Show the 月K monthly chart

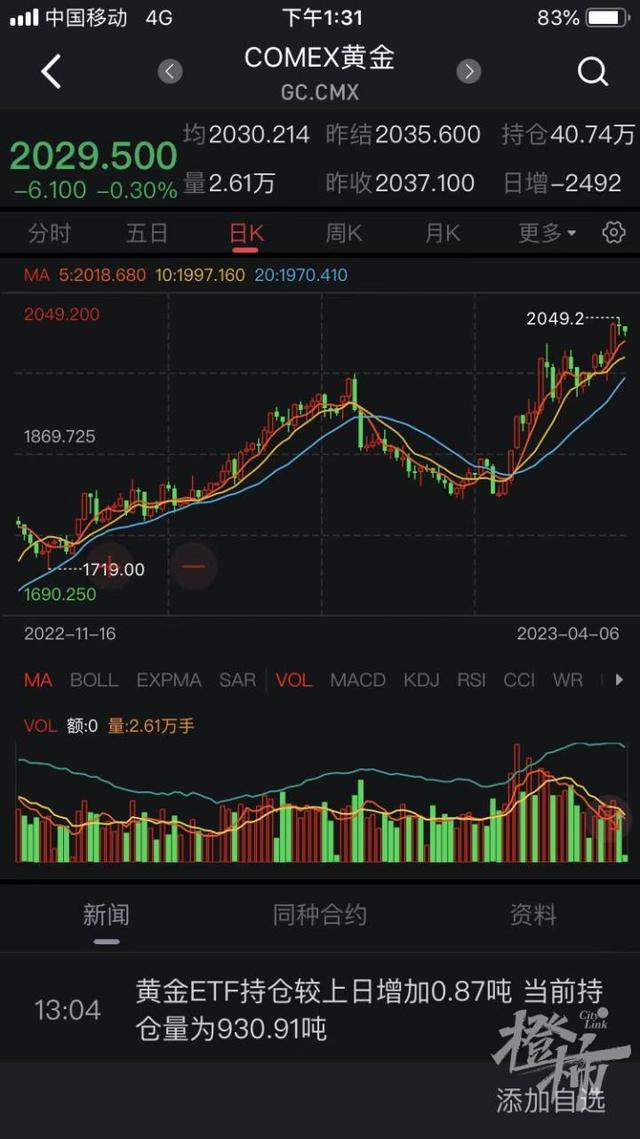[443, 234]
